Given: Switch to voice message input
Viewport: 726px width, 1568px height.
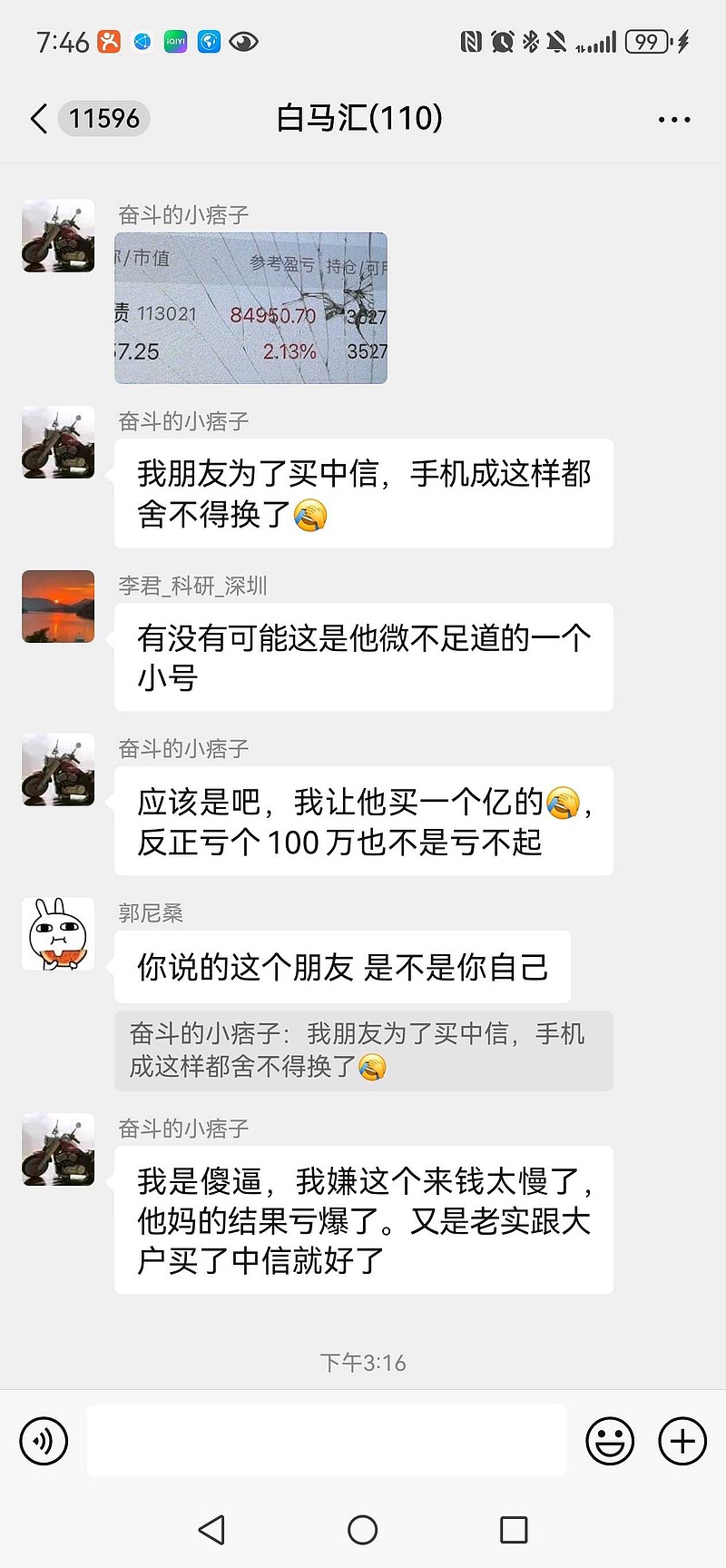Looking at the screenshot, I should (44, 1441).
